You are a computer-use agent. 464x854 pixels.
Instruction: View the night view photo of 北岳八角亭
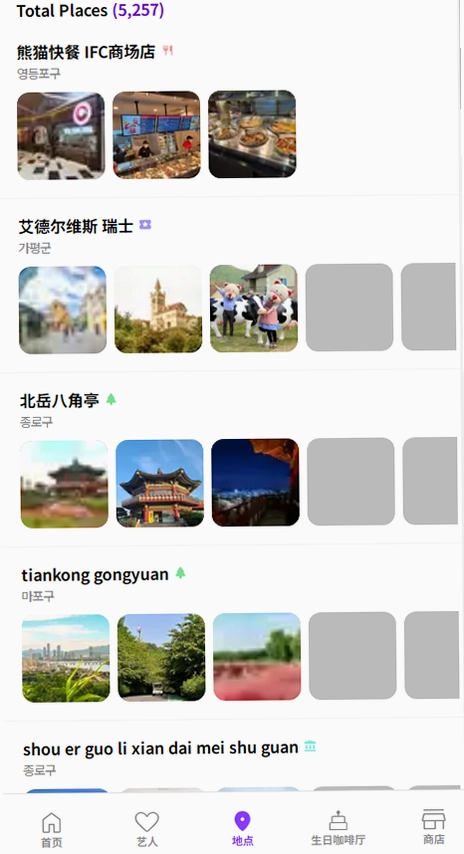tap(255, 483)
